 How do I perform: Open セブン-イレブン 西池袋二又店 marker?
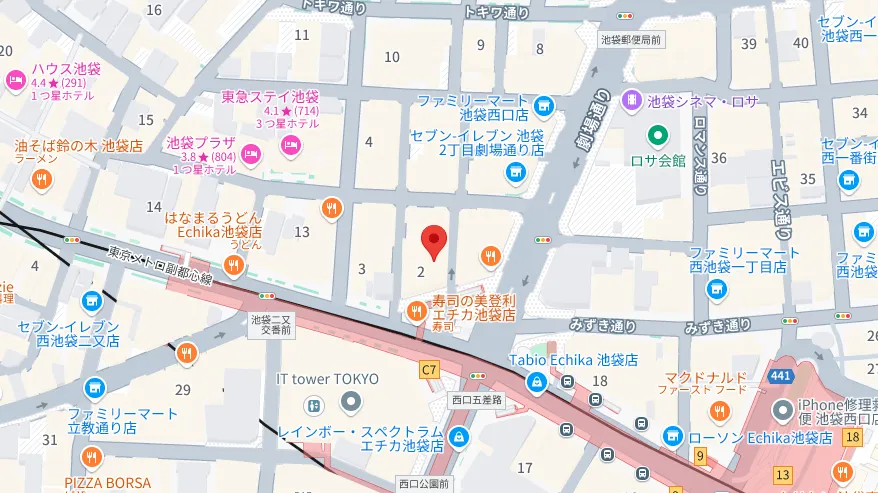click(x=92, y=300)
